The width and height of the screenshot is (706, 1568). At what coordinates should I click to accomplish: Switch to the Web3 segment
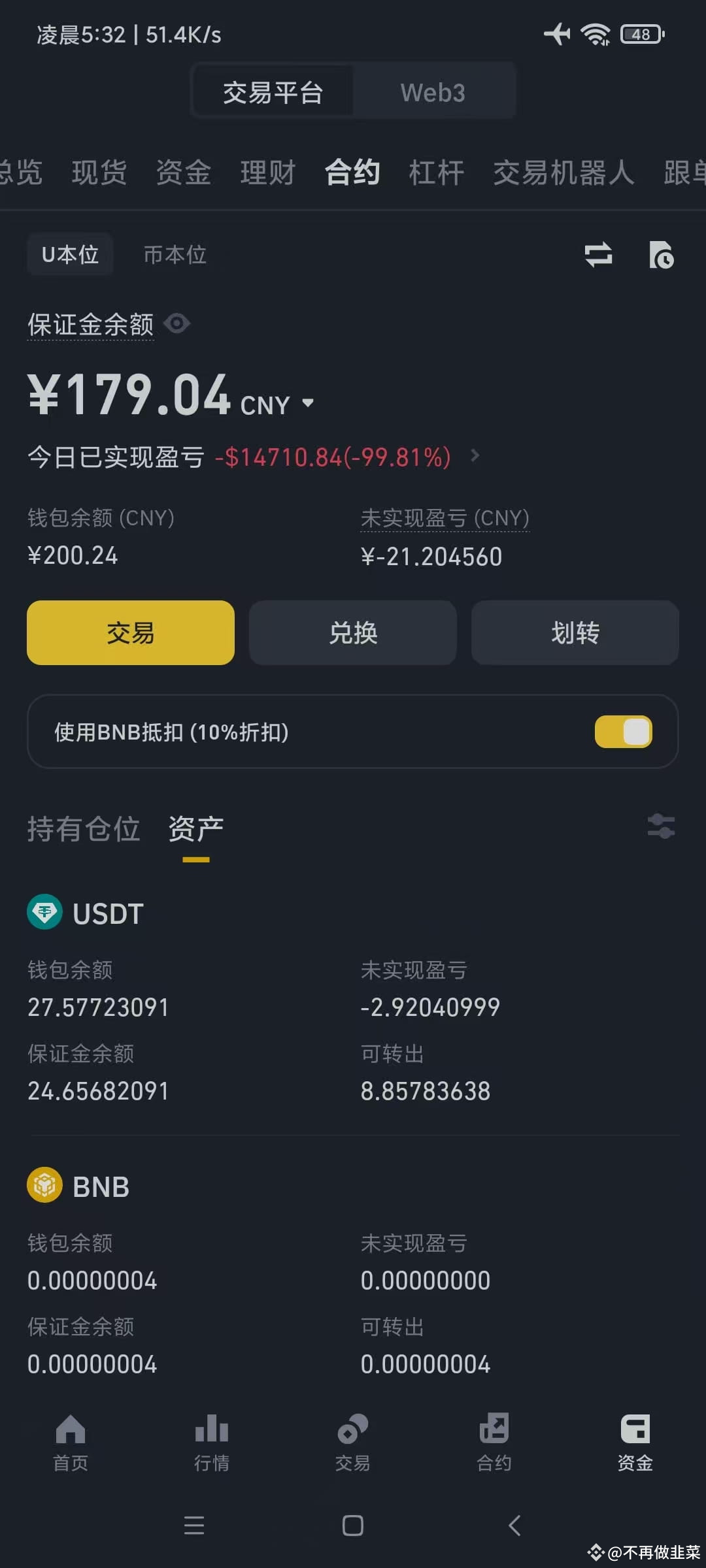pyautogui.click(x=433, y=93)
